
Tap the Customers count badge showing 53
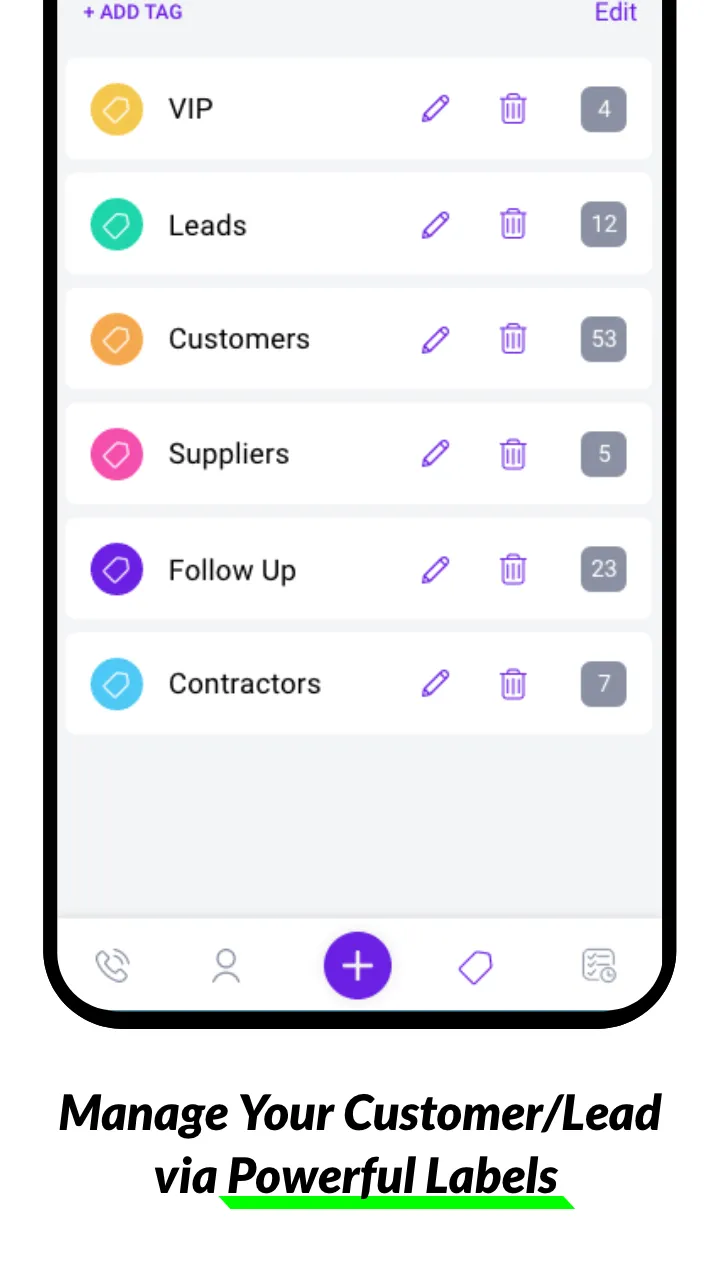point(603,339)
